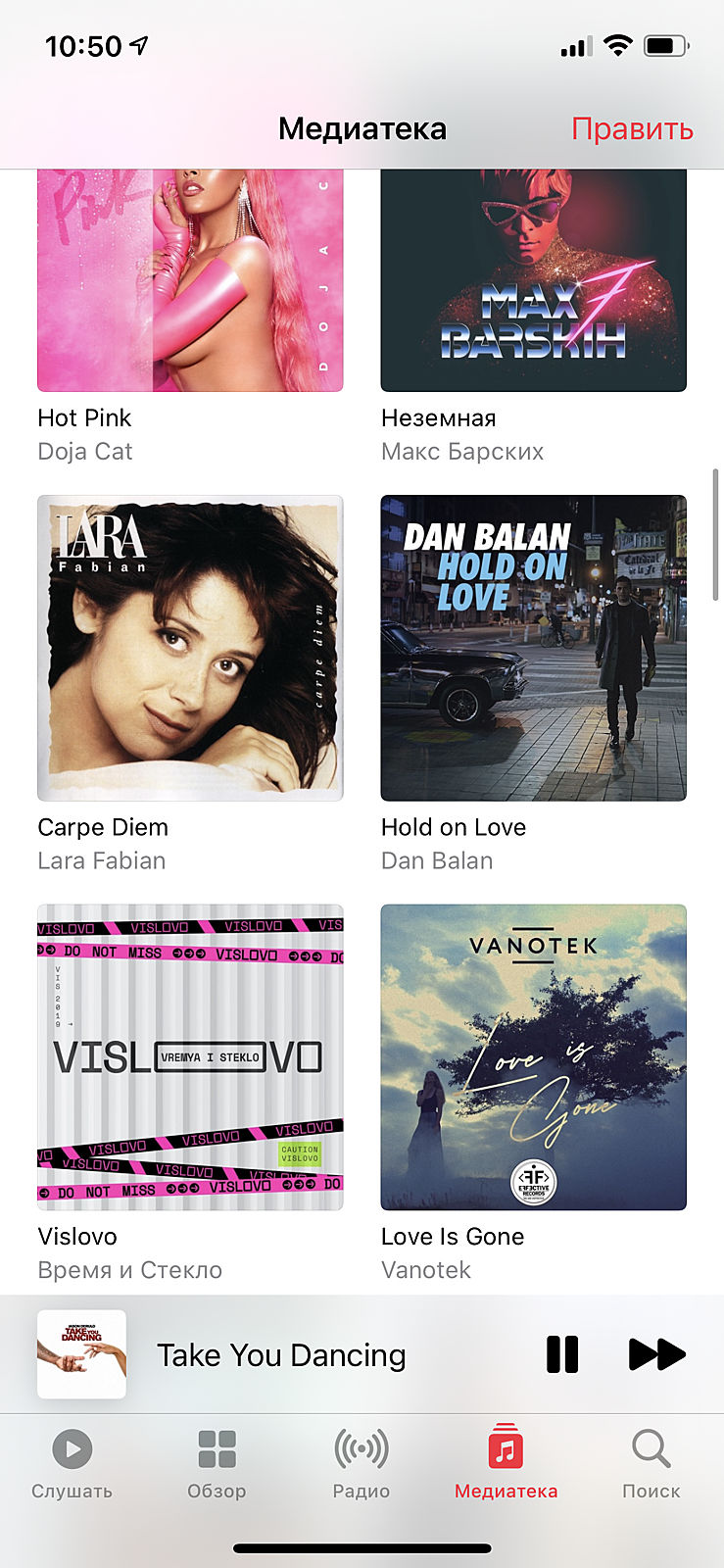
Task: Open Dan Balan's Hold on Love album
Action: coord(533,648)
